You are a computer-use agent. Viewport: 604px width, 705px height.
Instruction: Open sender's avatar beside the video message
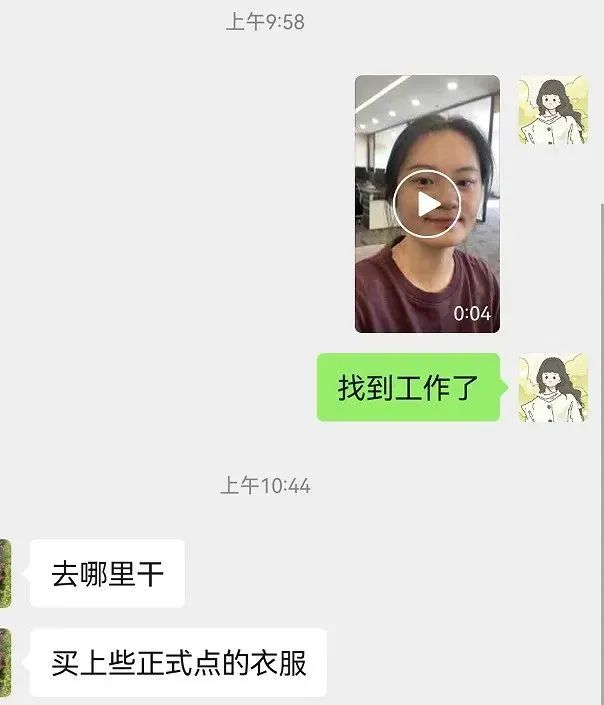pyautogui.click(x=552, y=110)
